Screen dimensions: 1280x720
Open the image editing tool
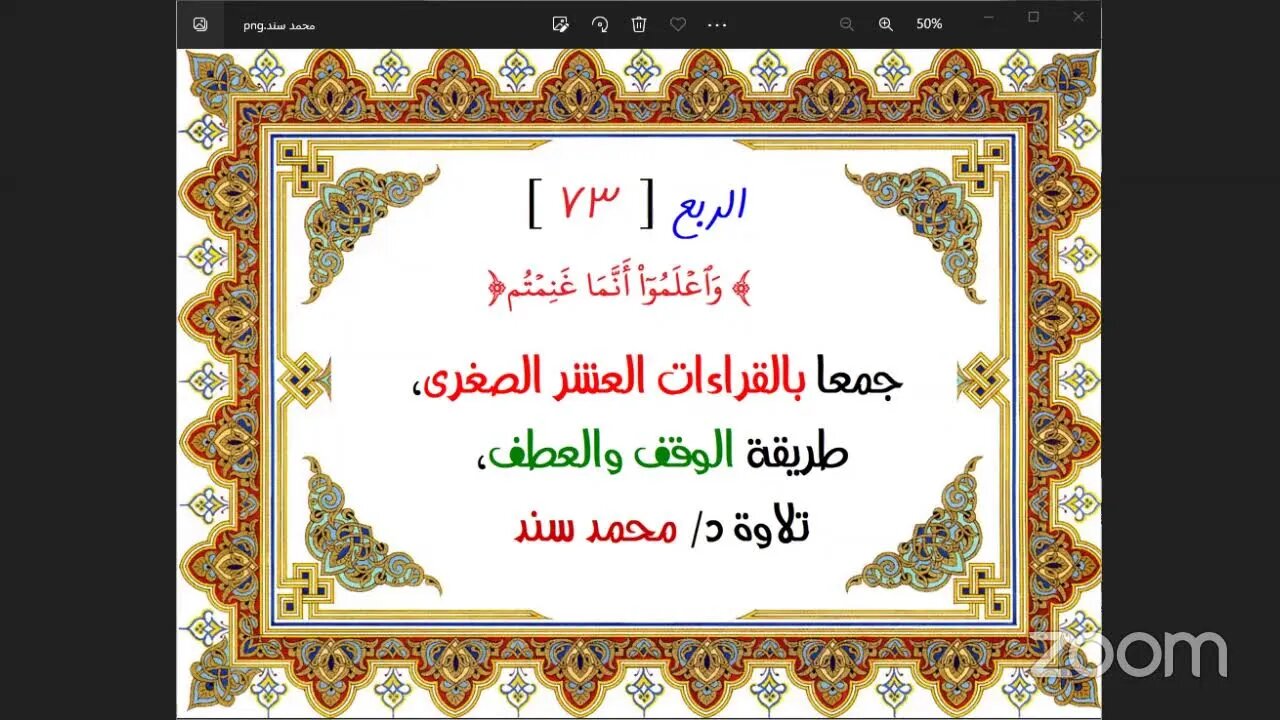tap(561, 24)
